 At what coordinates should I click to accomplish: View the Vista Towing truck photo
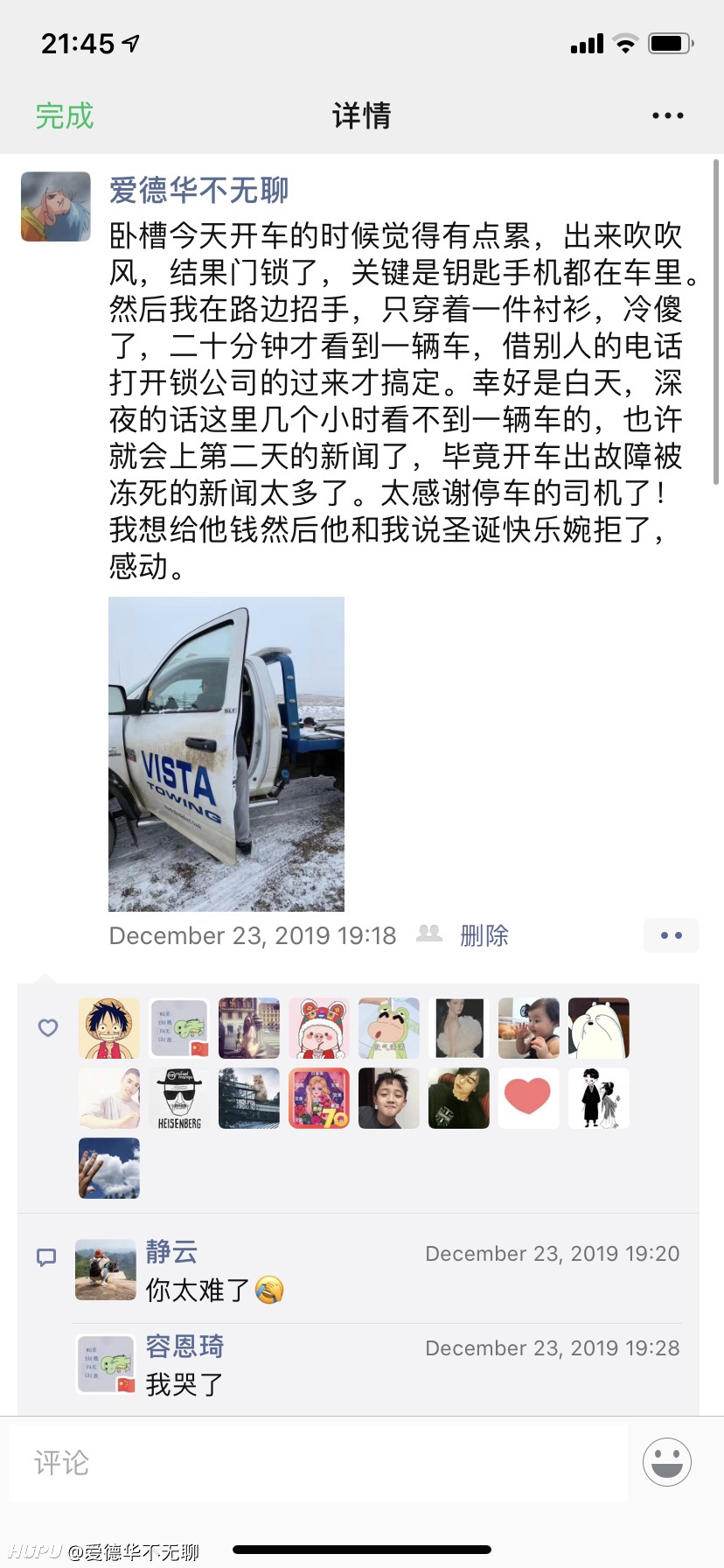point(226,754)
